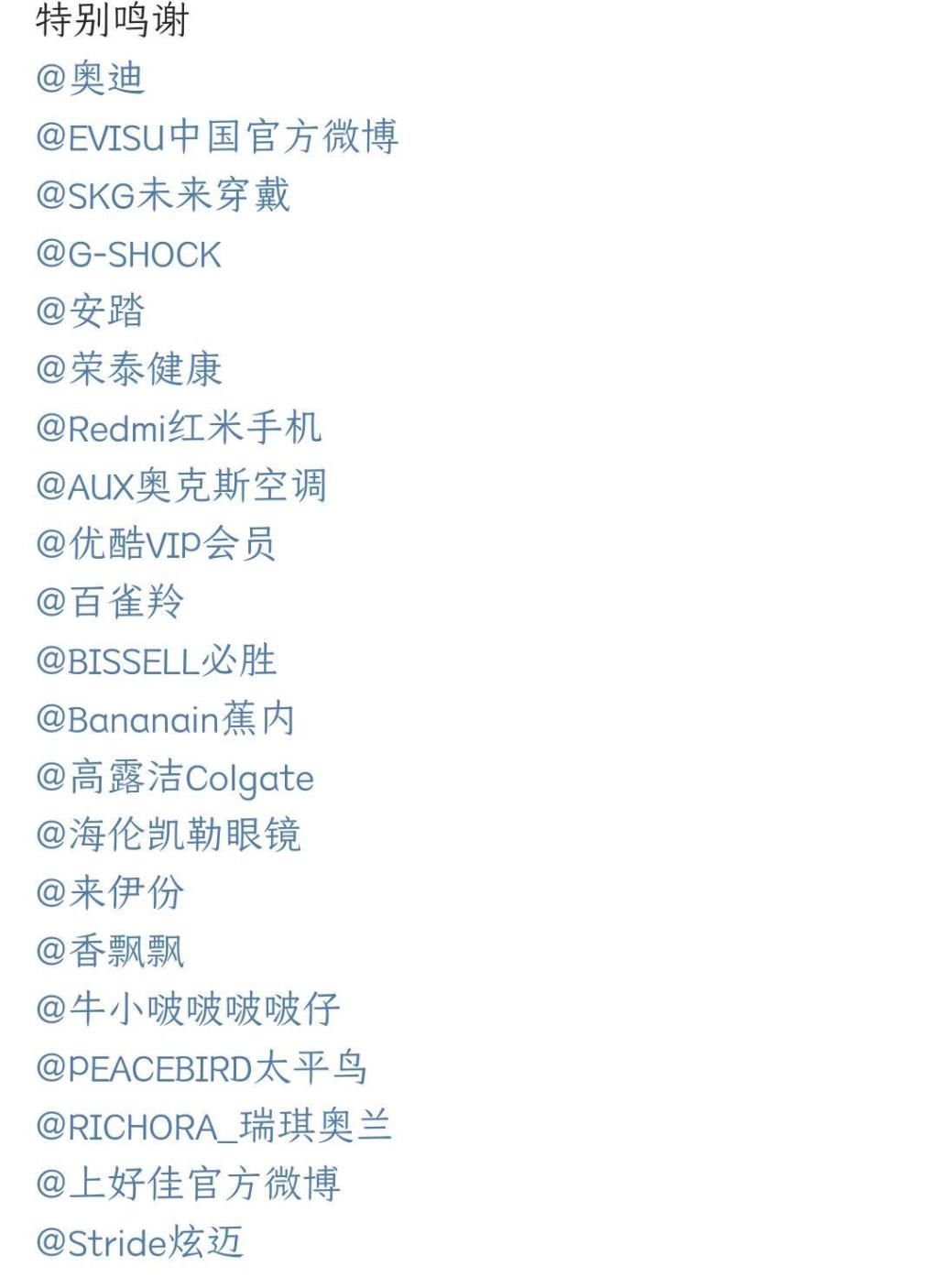Tap the @Stride炫迈 link
Image resolution: width=938 pixels, height=1288 pixels.
coord(139,1243)
